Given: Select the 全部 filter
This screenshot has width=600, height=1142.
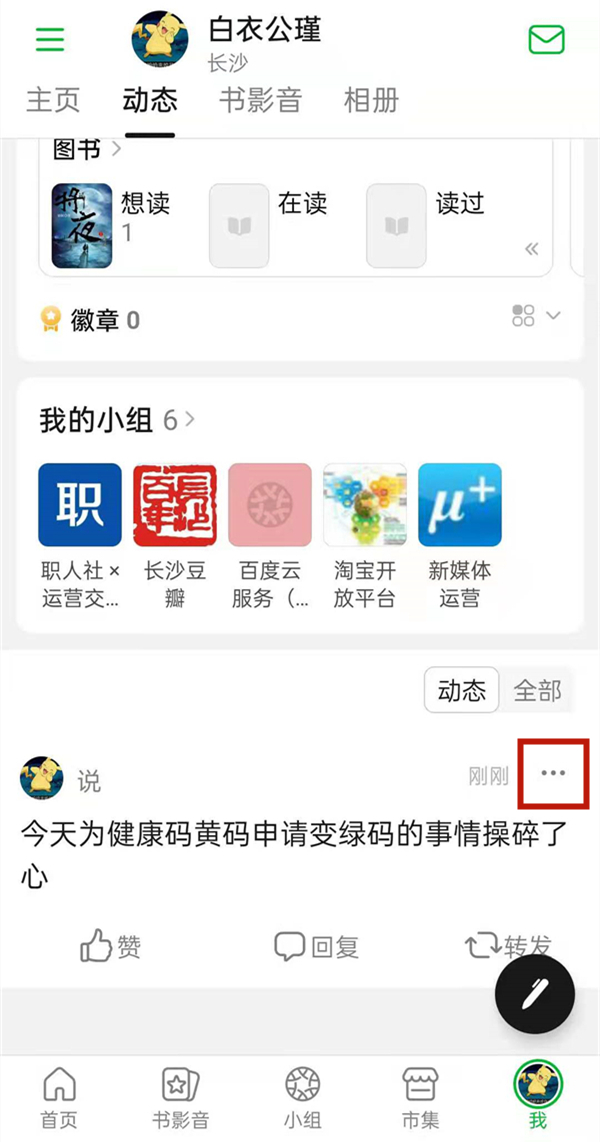Looking at the screenshot, I should [x=537, y=690].
